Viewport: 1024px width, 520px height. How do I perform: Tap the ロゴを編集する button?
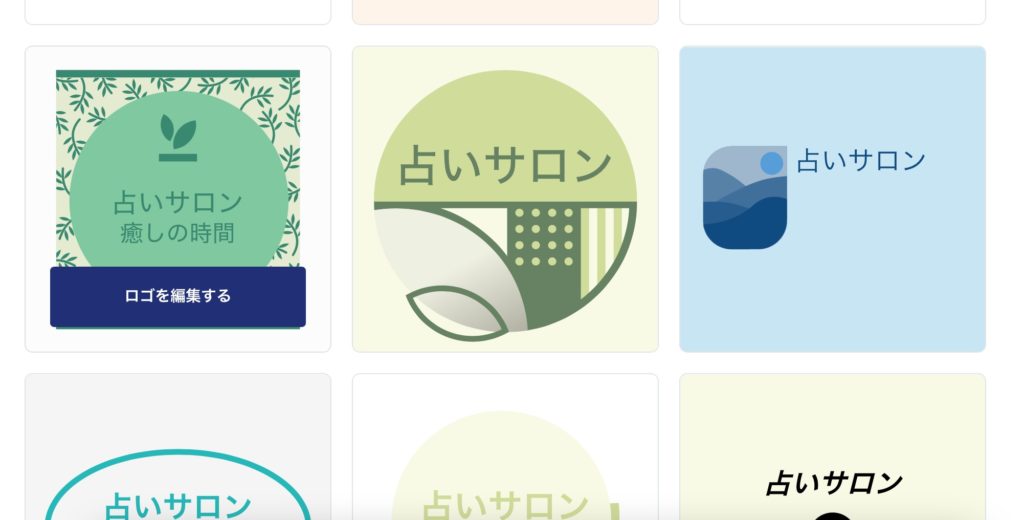pyautogui.click(x=178, y=296)
